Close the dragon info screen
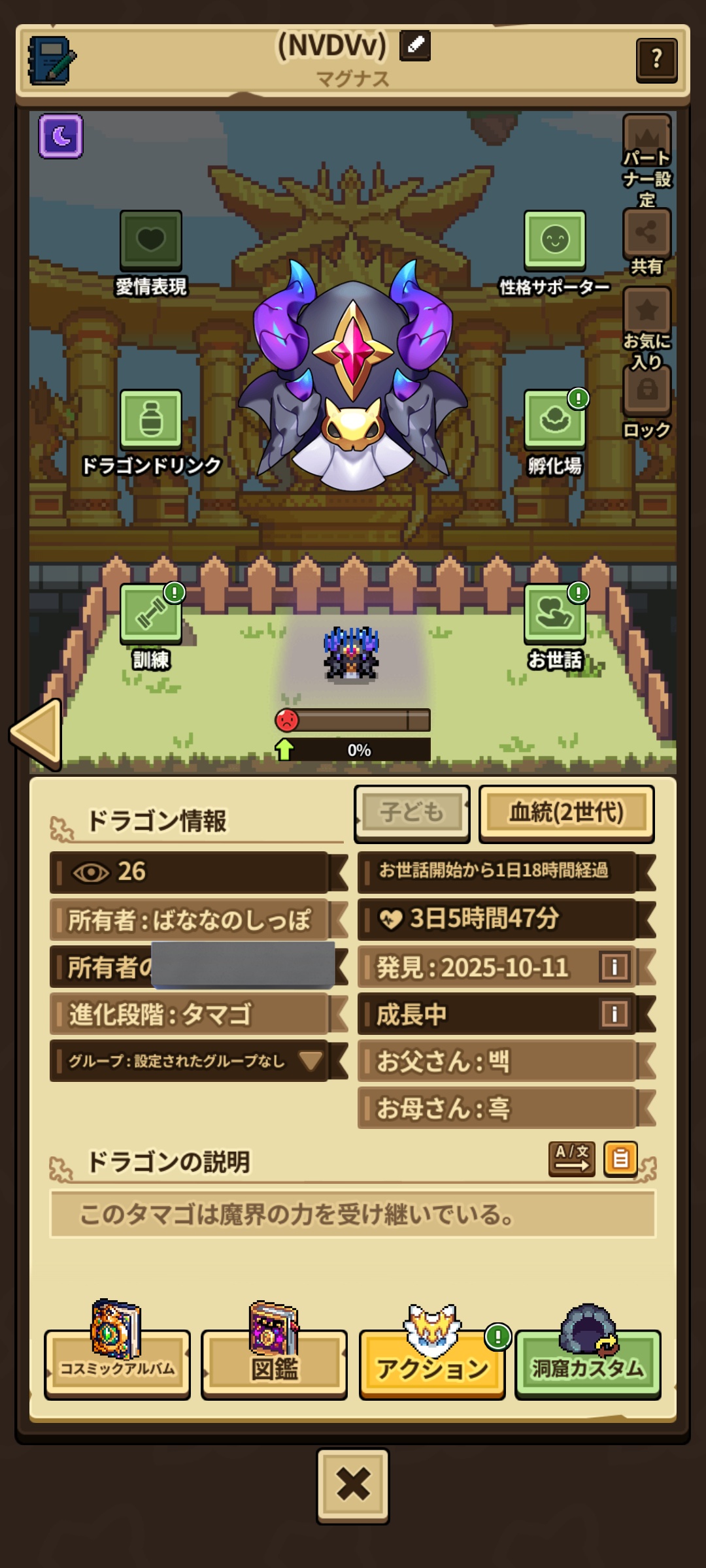Image resolution: width=706 pixels, height=1568 pixels. tap(353, 1486)
